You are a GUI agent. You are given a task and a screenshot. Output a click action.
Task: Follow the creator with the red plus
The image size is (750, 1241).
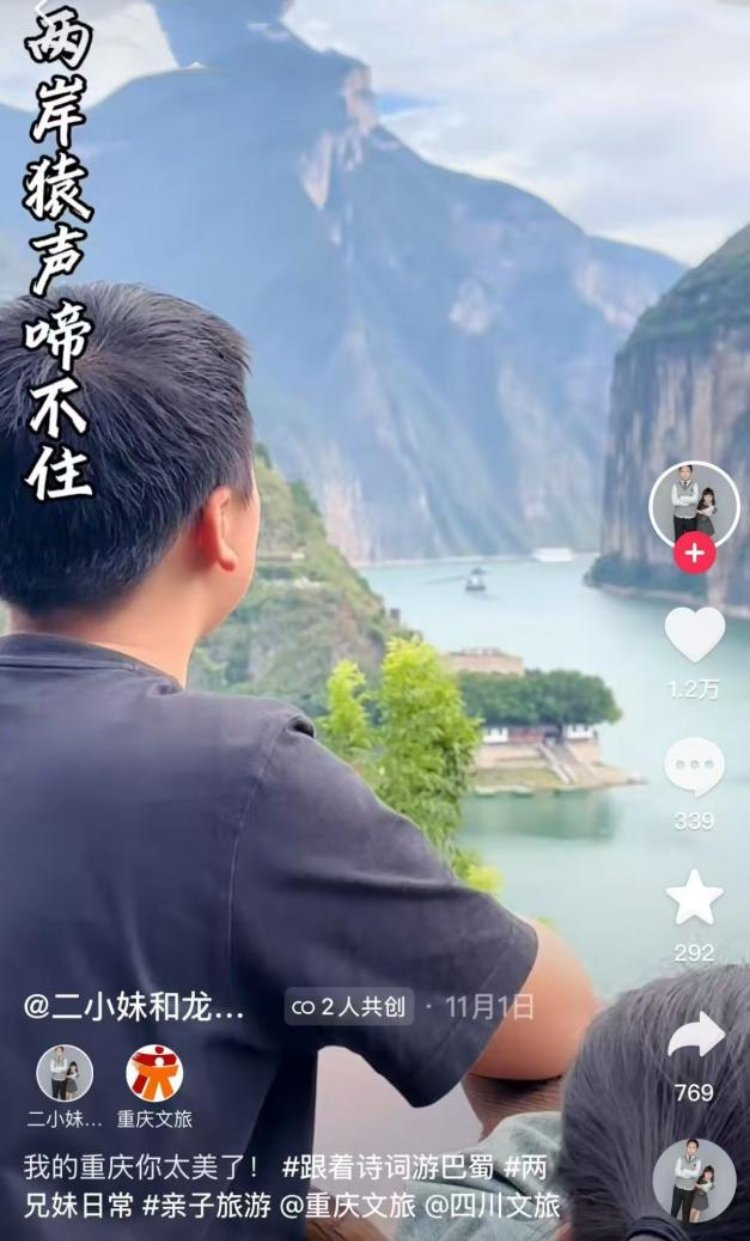[x=694, y=553]
